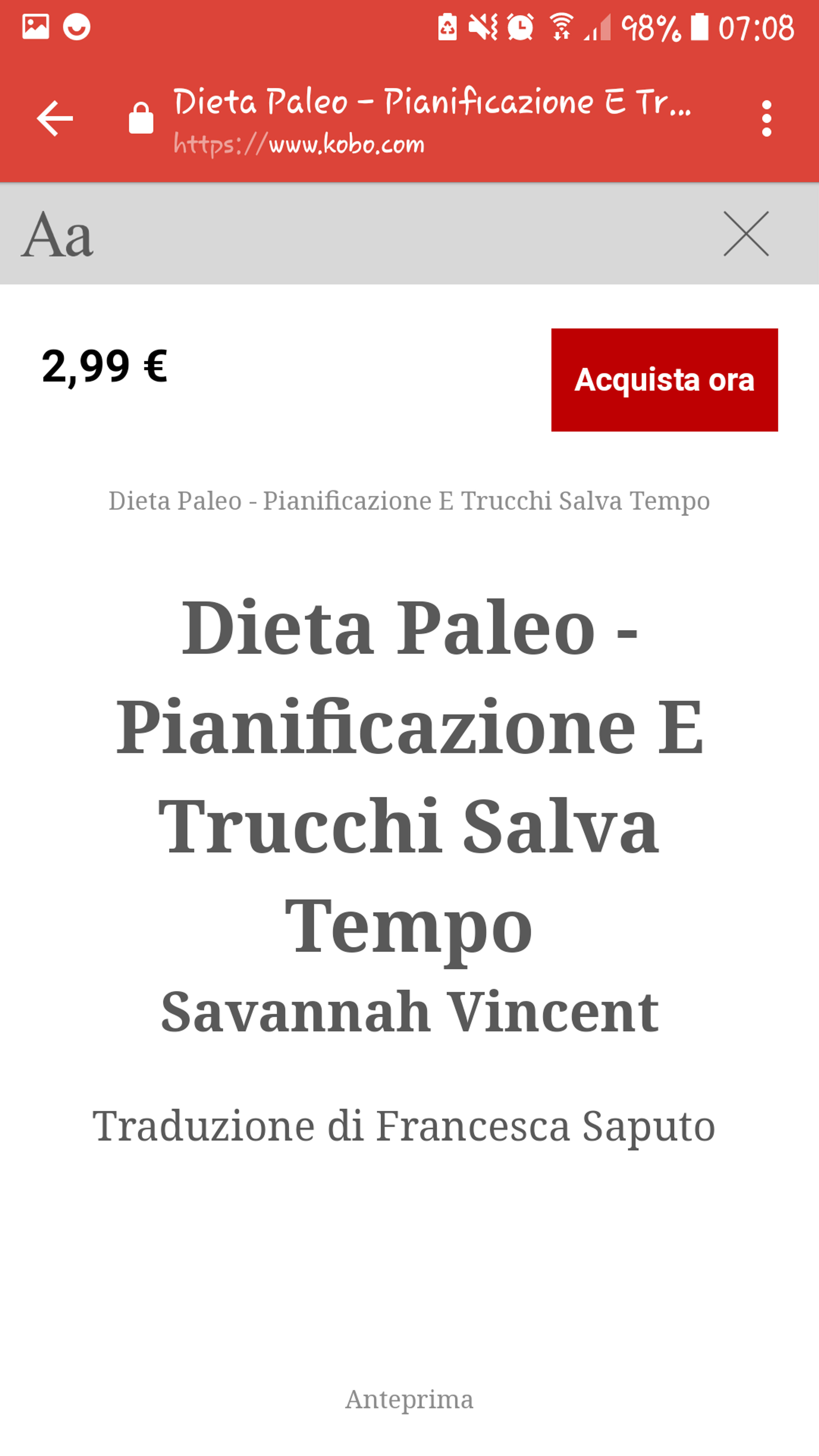Tap the Acquista ora button

pyautogui.click(x=665, y=380)
